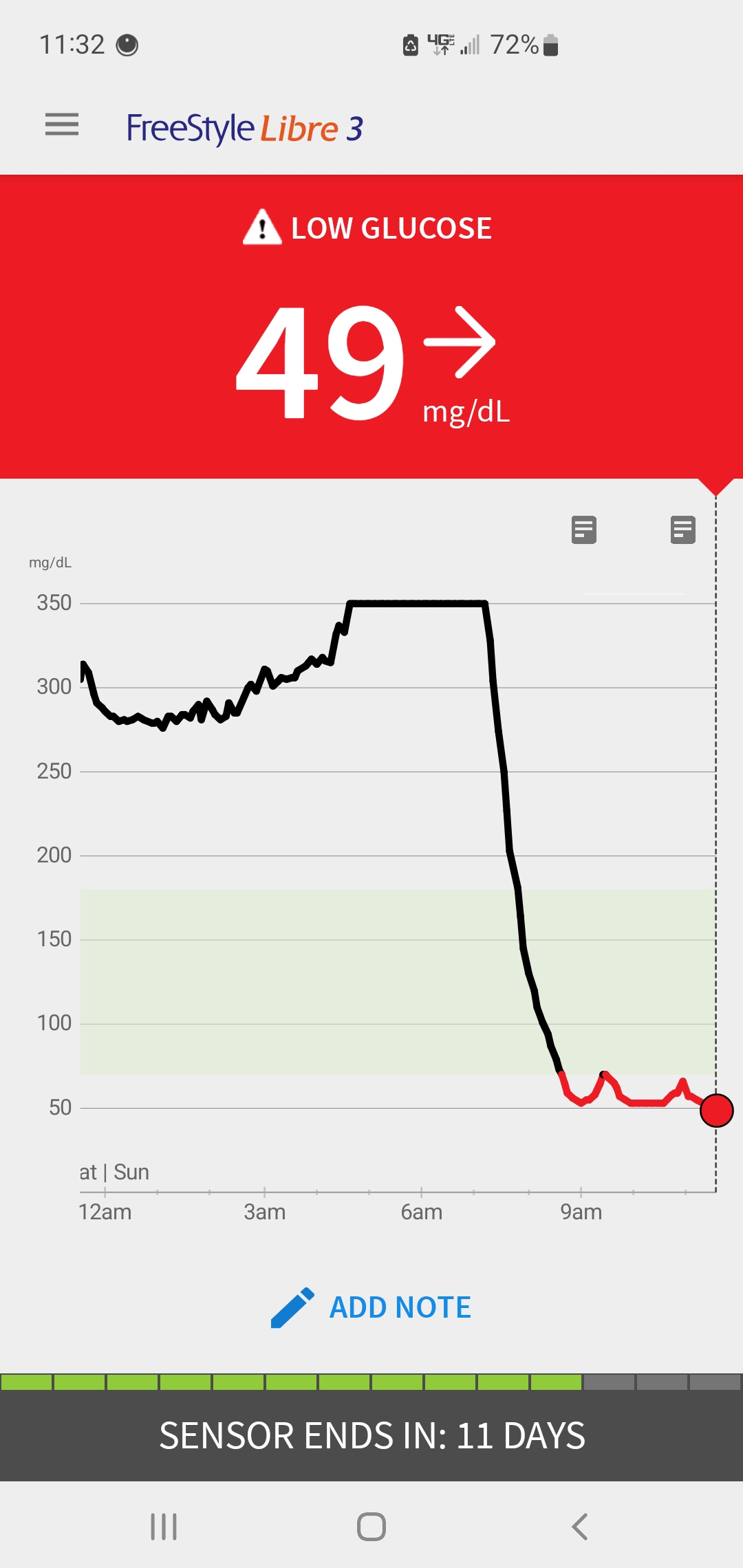Open the note icon near latest reading
Image resolution: width=743 pixels, height=1568 pixels.
point(683,530)
